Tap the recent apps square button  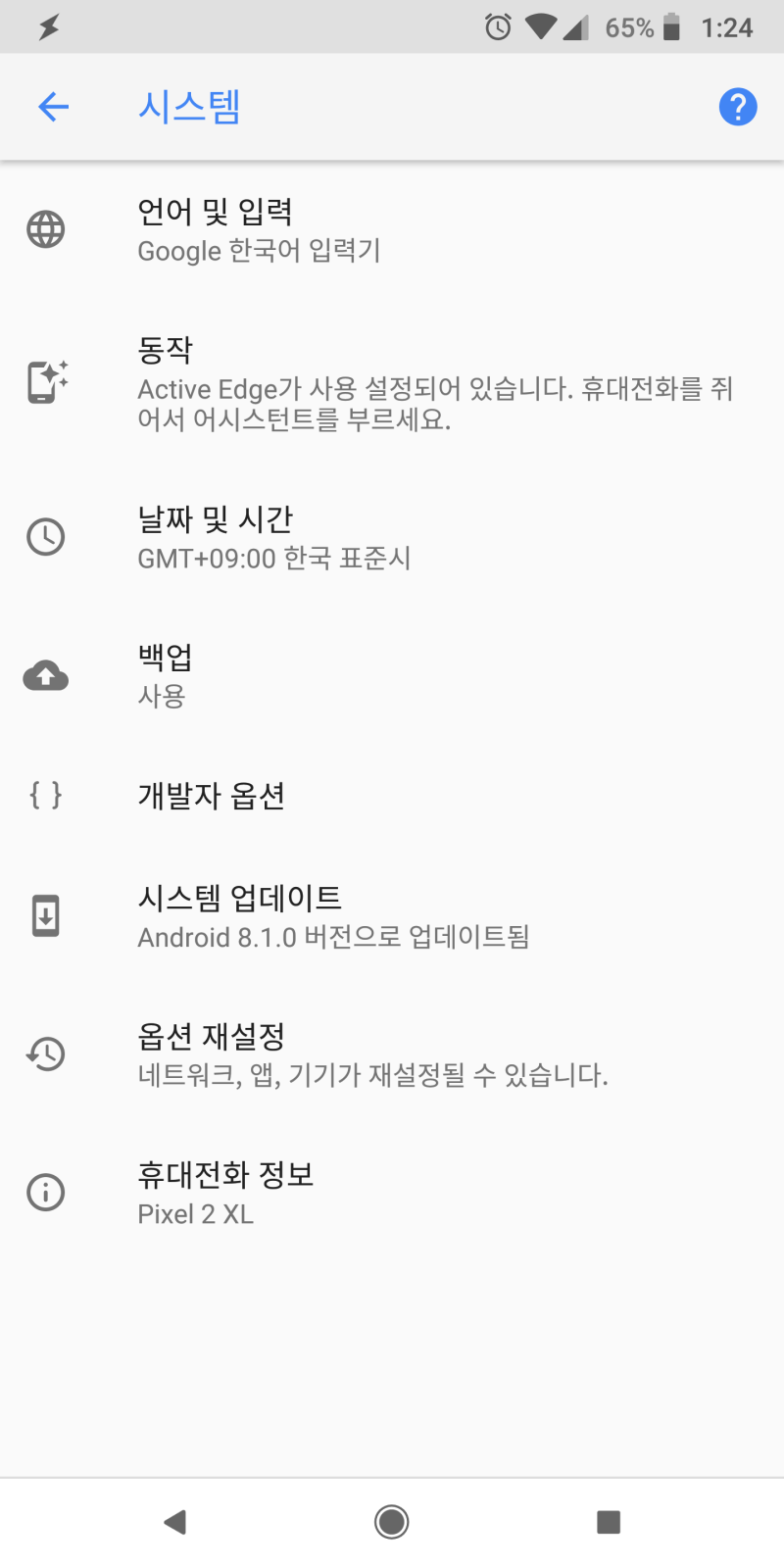coord(608,1521)
